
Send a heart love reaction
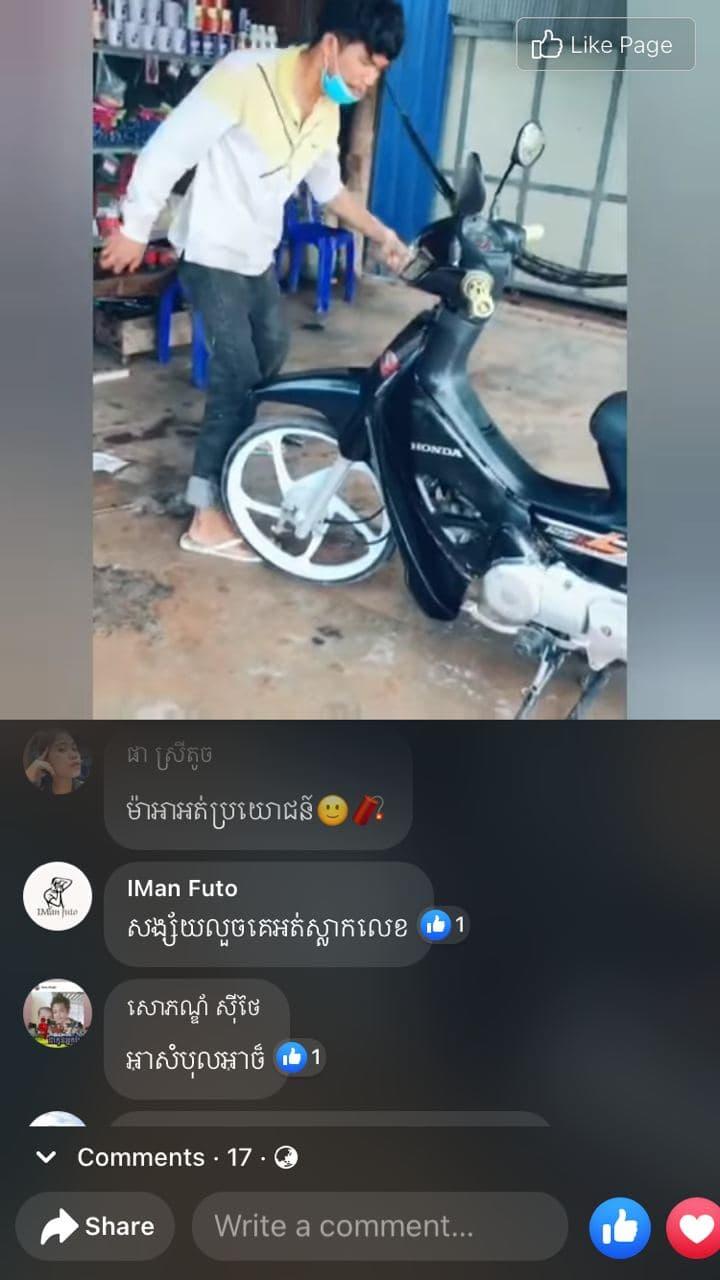coord(694,1227)
